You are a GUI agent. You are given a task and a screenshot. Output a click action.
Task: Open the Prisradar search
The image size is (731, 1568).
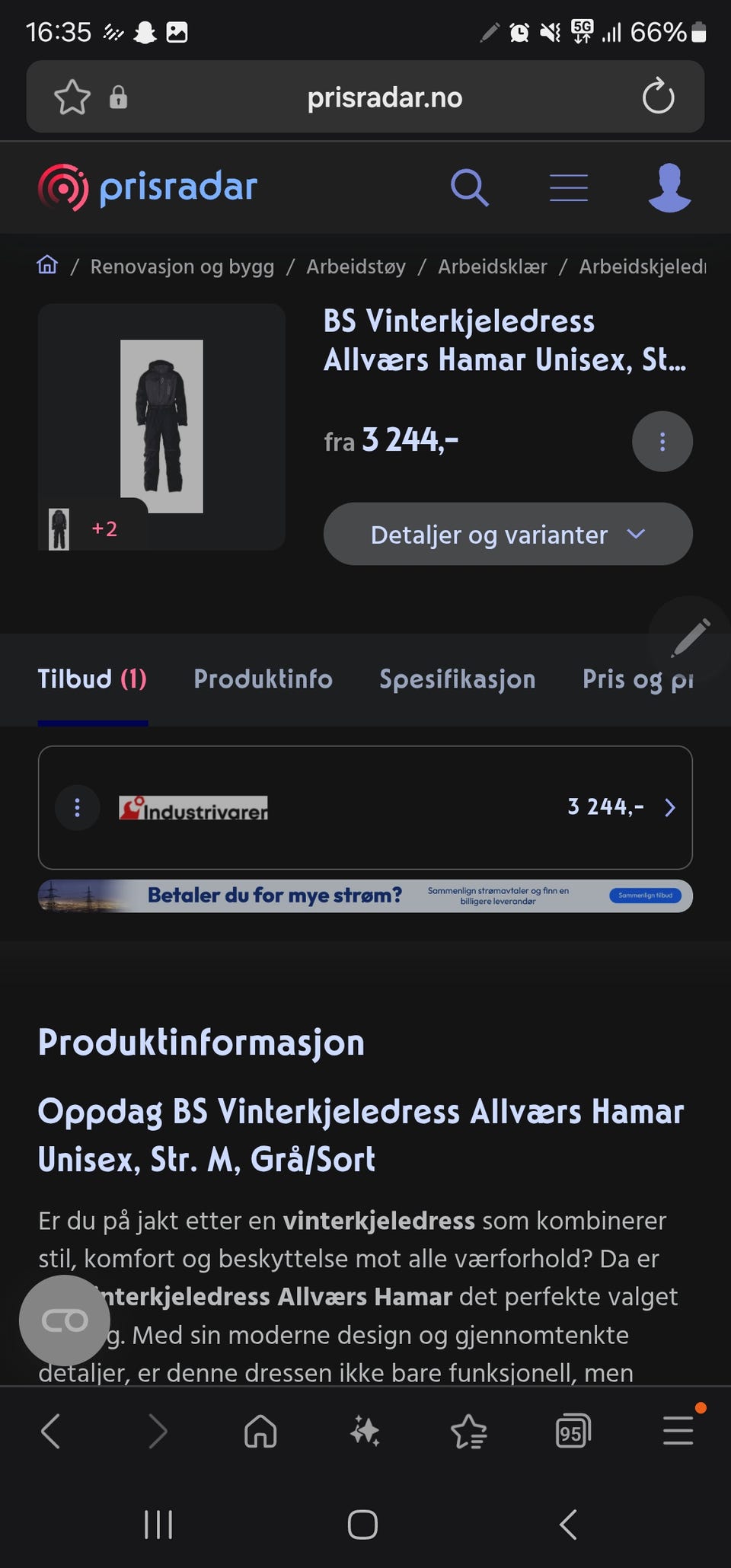(469, 187)
